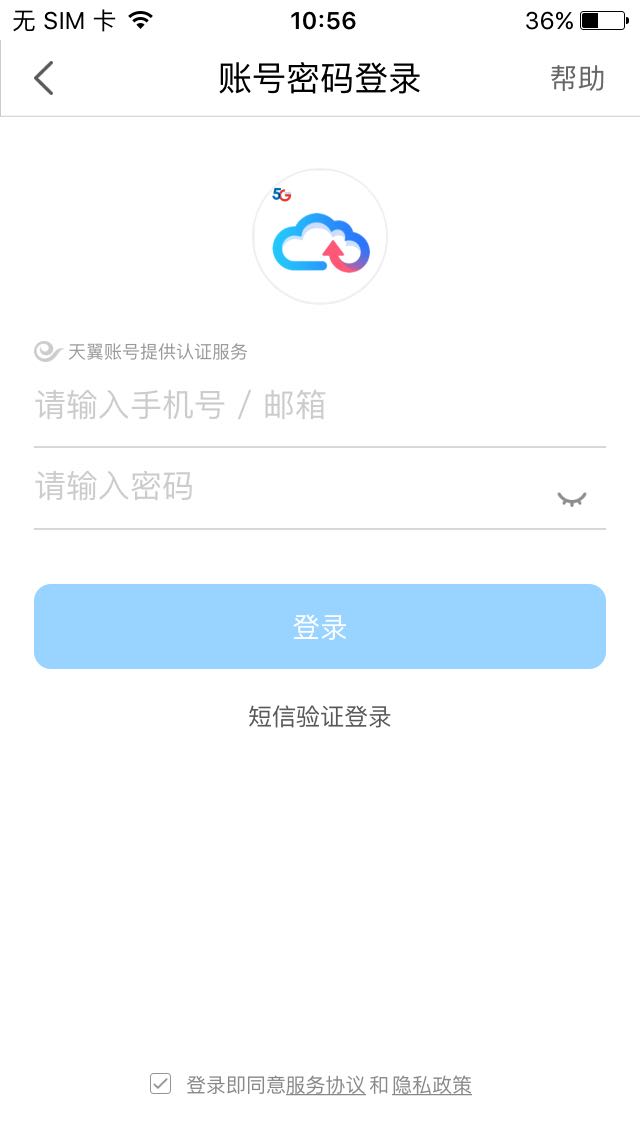Open the 隐私政策 privacy policy link
This screenshot has height=1136, width=640.
[x=432, y=1085]
